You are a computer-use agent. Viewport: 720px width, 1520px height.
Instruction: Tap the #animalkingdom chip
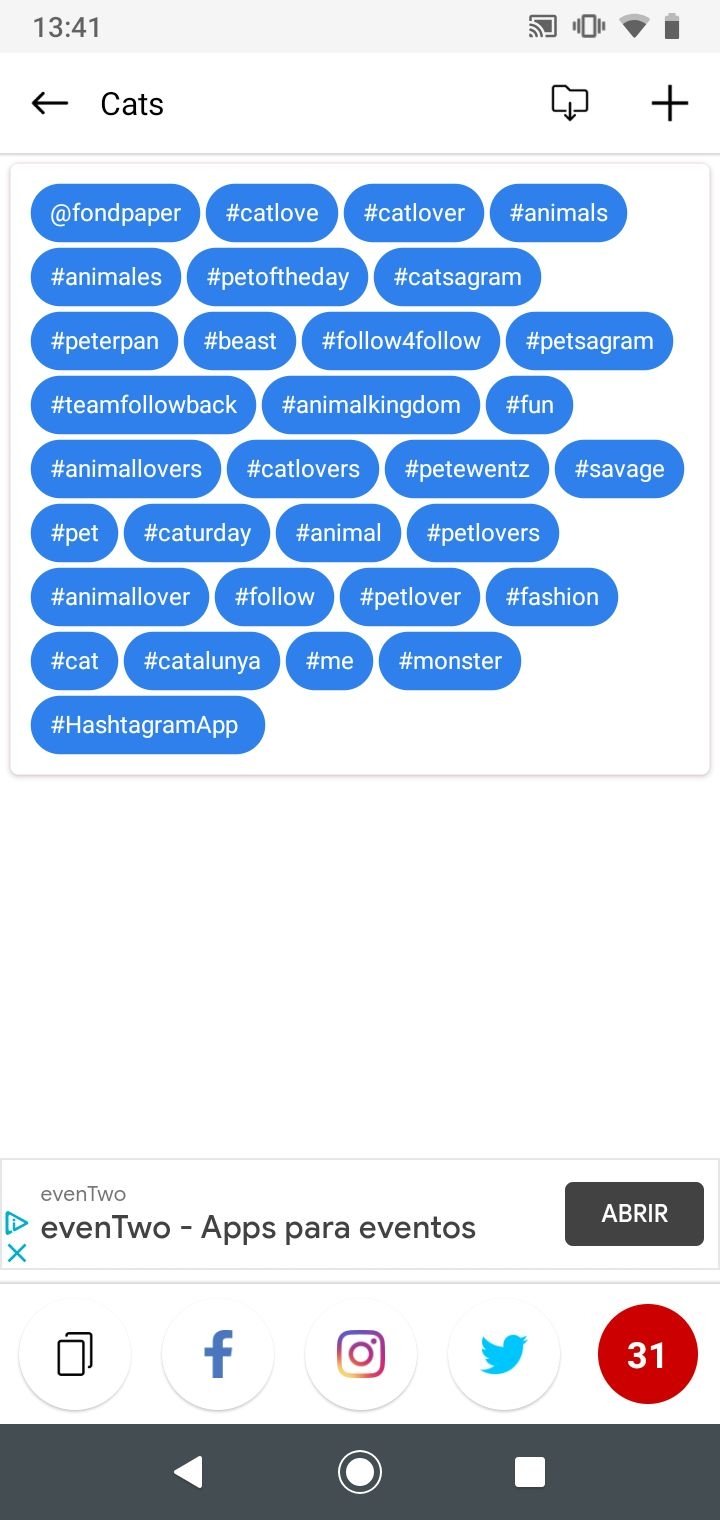pos(371,405)
